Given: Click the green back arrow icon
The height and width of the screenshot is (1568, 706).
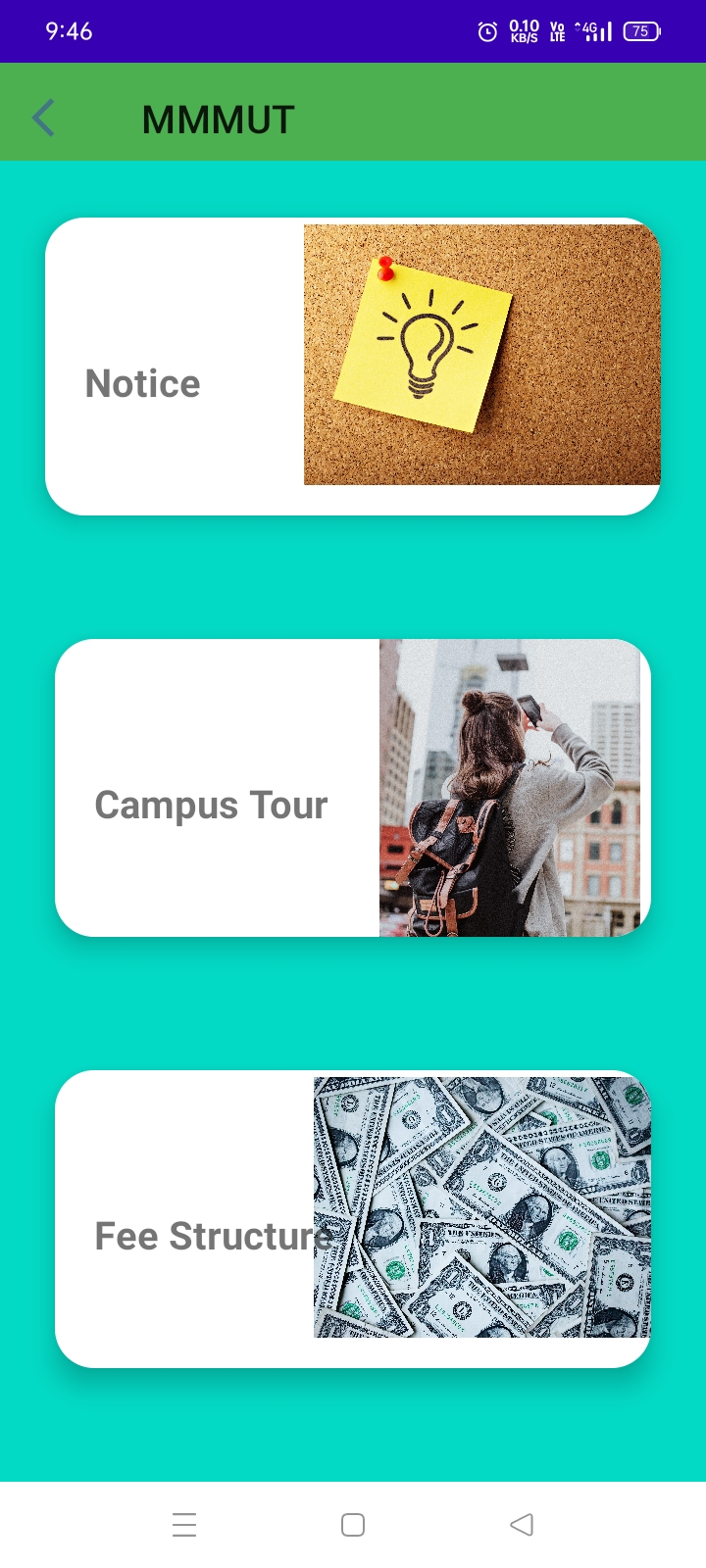Looking at the screenshot, I should (43, 117).
